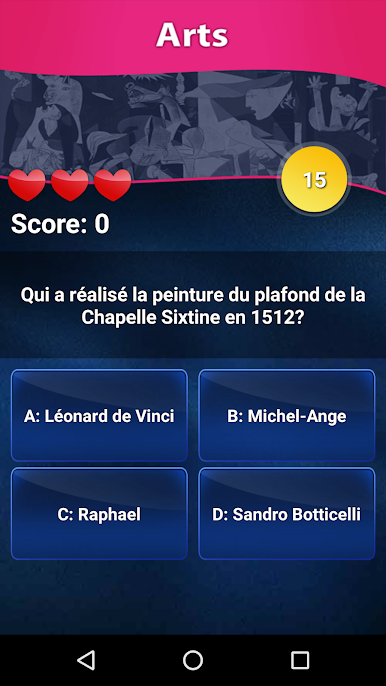Pick answer C: Raphael
Image resolution: width=386 pixels, height=686 pixels.
pyautogui.click(x=99, y=514)
